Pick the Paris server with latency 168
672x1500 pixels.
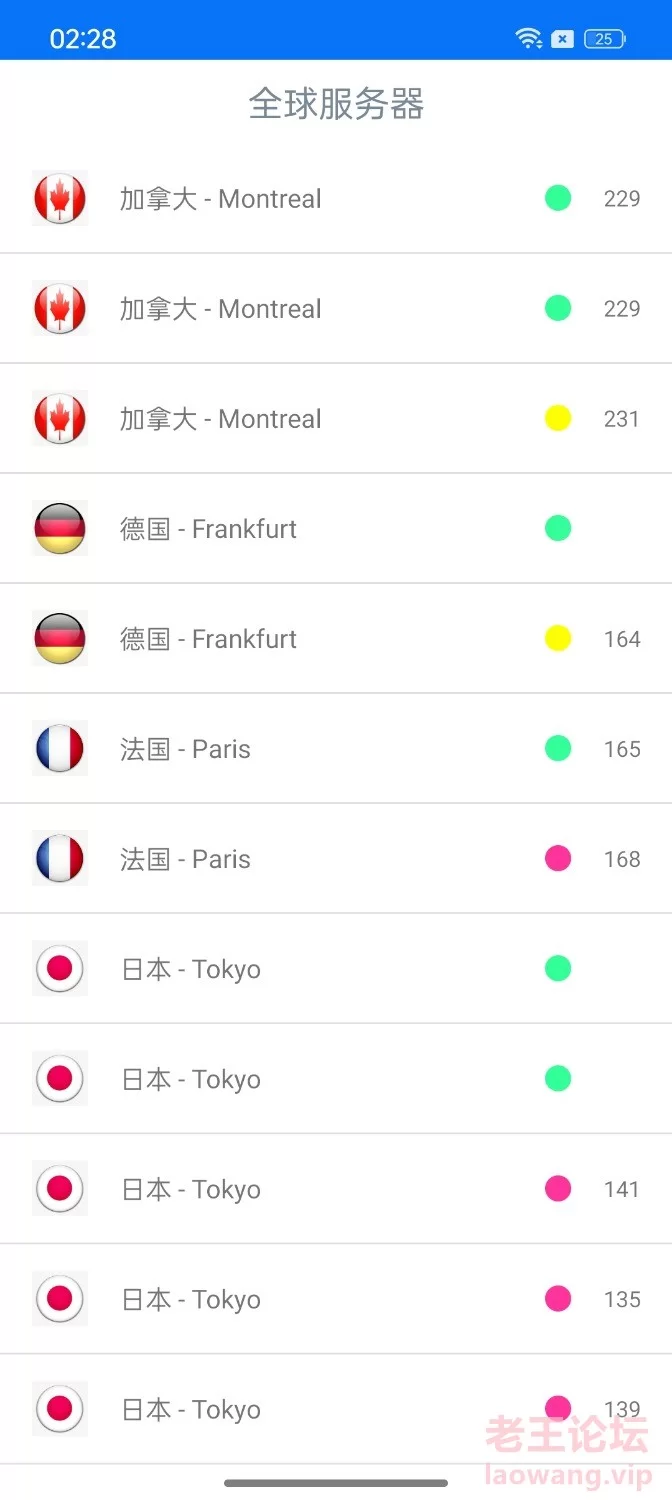pos(336,858)
